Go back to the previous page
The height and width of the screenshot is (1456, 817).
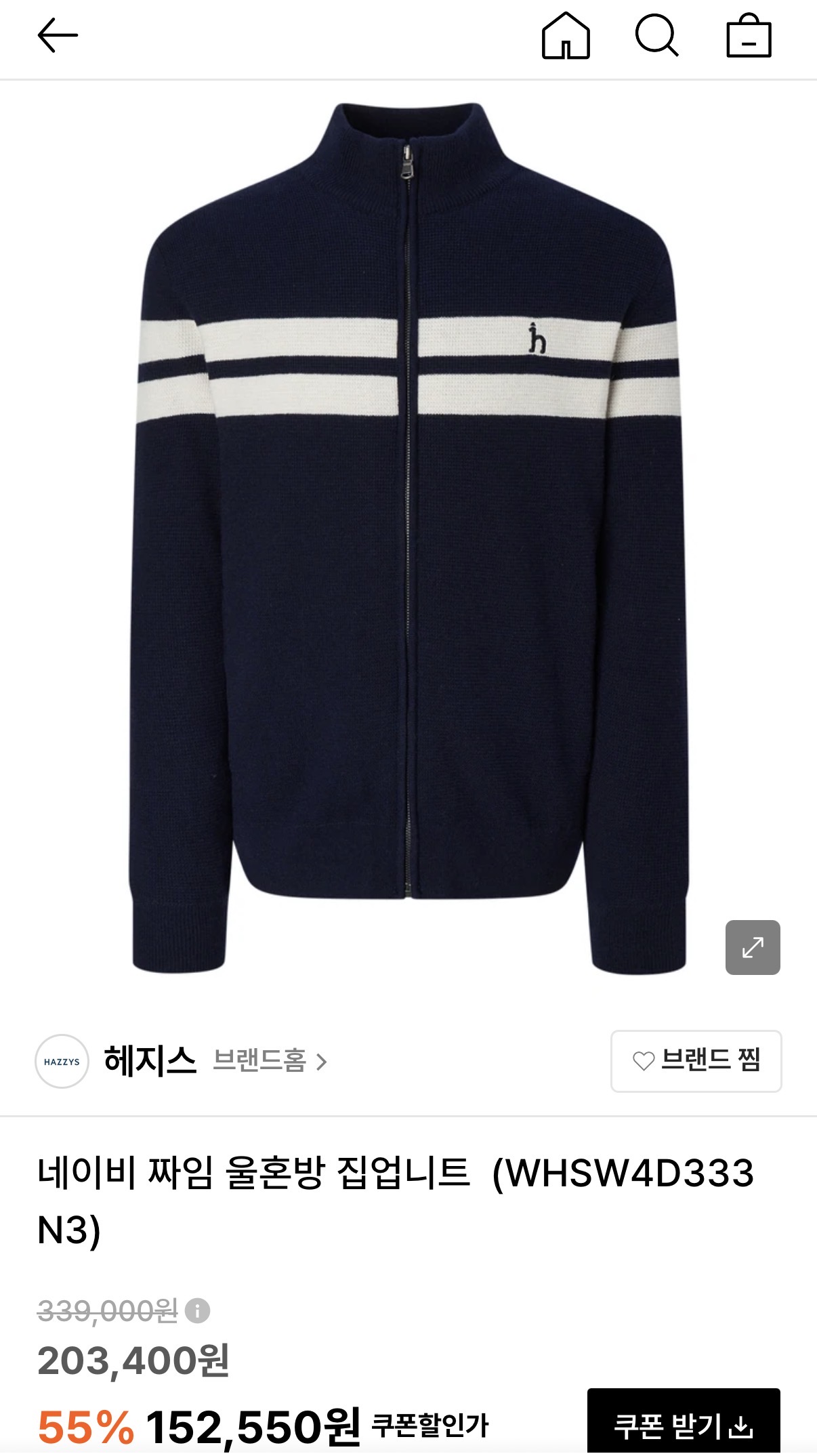click(58, 36)
